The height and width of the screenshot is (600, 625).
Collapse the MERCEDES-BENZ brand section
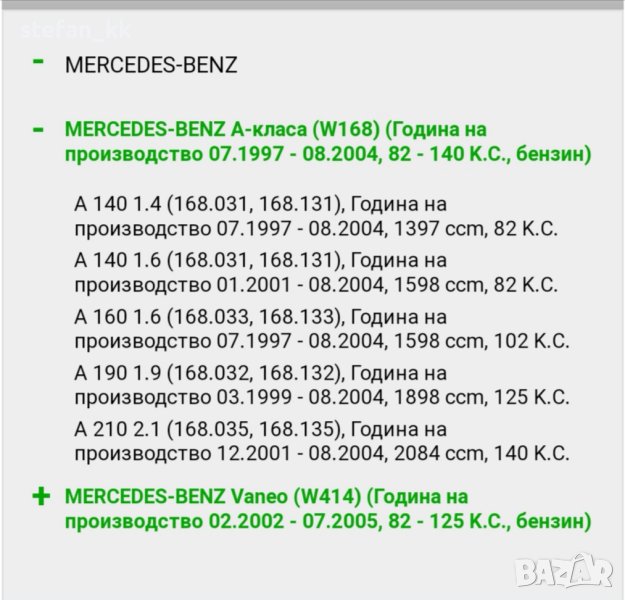38,62
